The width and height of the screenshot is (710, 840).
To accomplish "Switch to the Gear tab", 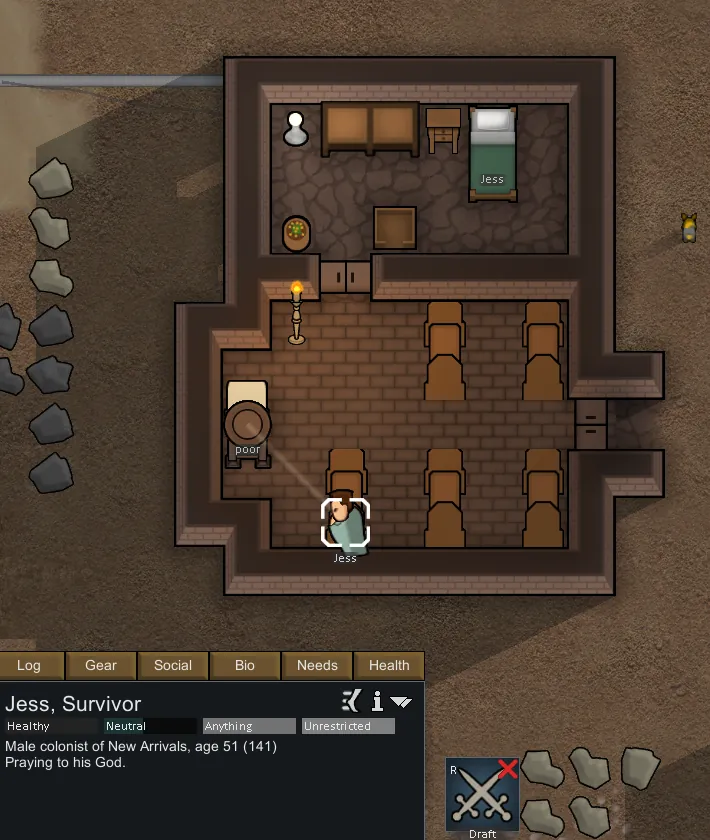I will pyautogui.click(x=101, y=665).
